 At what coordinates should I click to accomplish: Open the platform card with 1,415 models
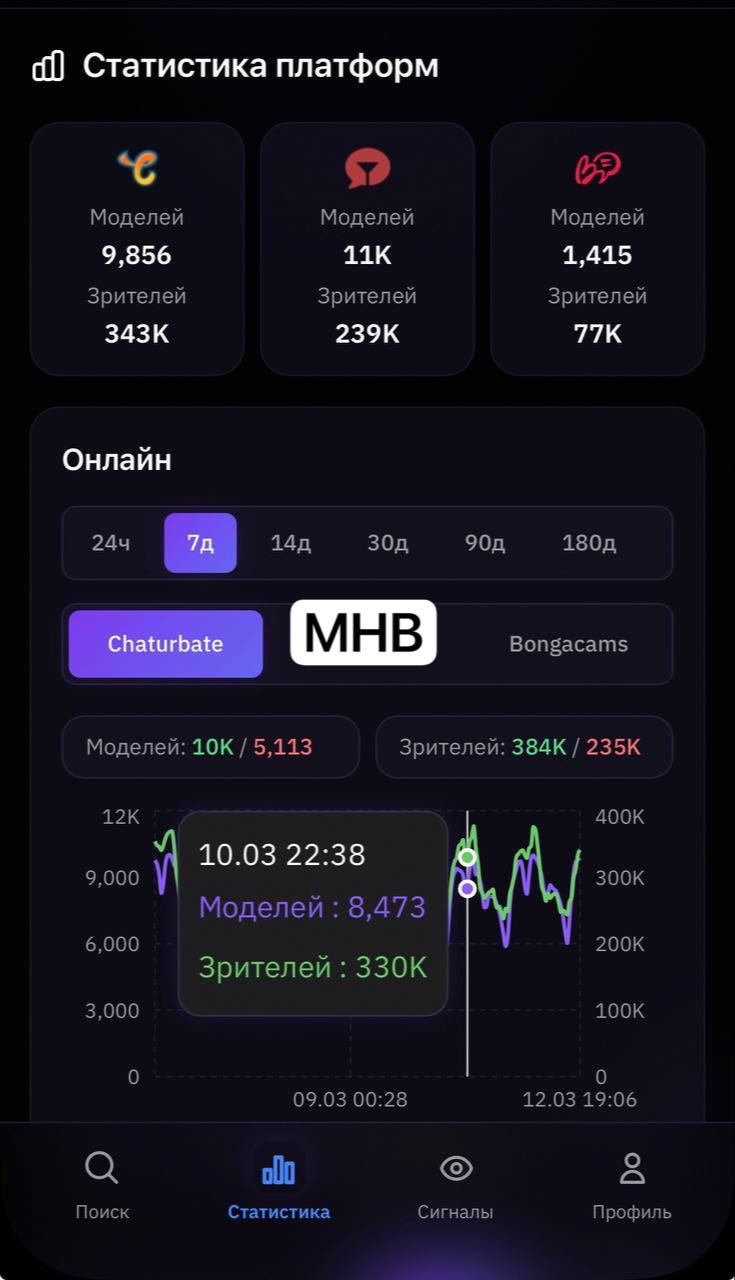click(x=597, y=249)
